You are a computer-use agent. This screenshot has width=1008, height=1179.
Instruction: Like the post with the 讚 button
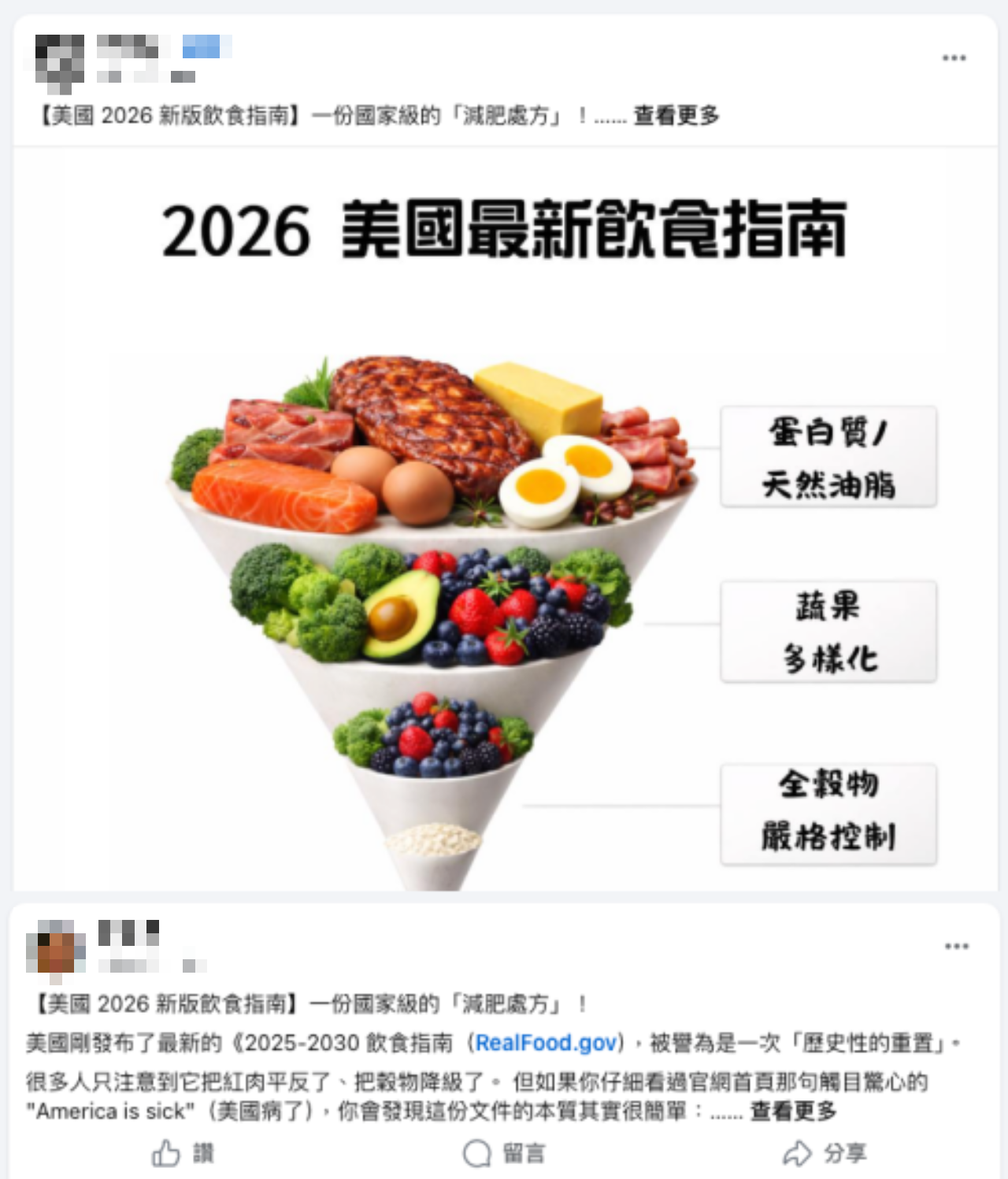(183, 1154)
